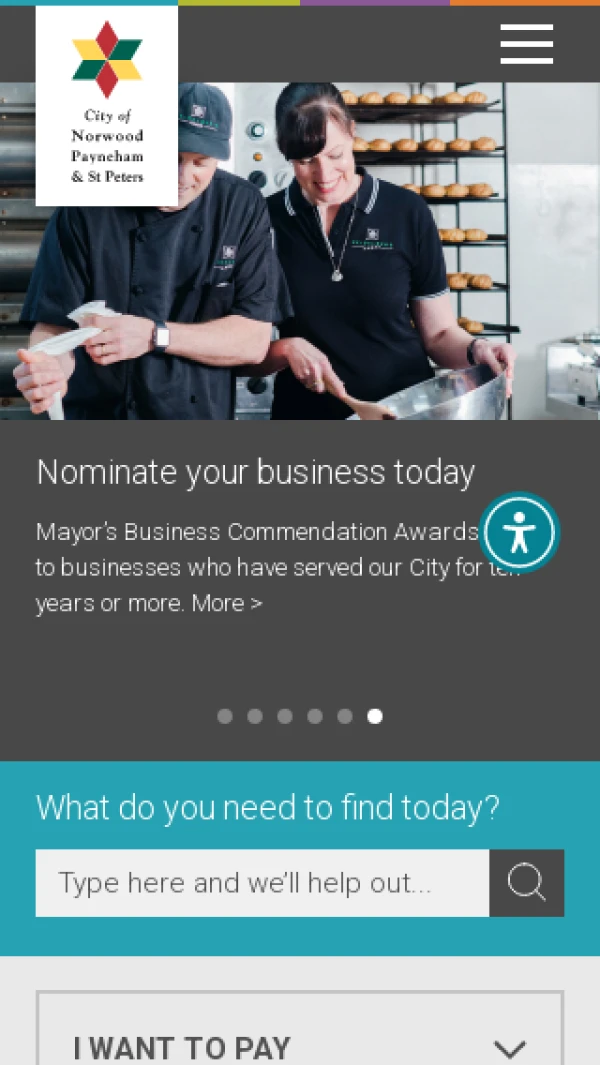The image size is (600, 1065).
Task: Open the accessibility options button
Action: [519, 532]
